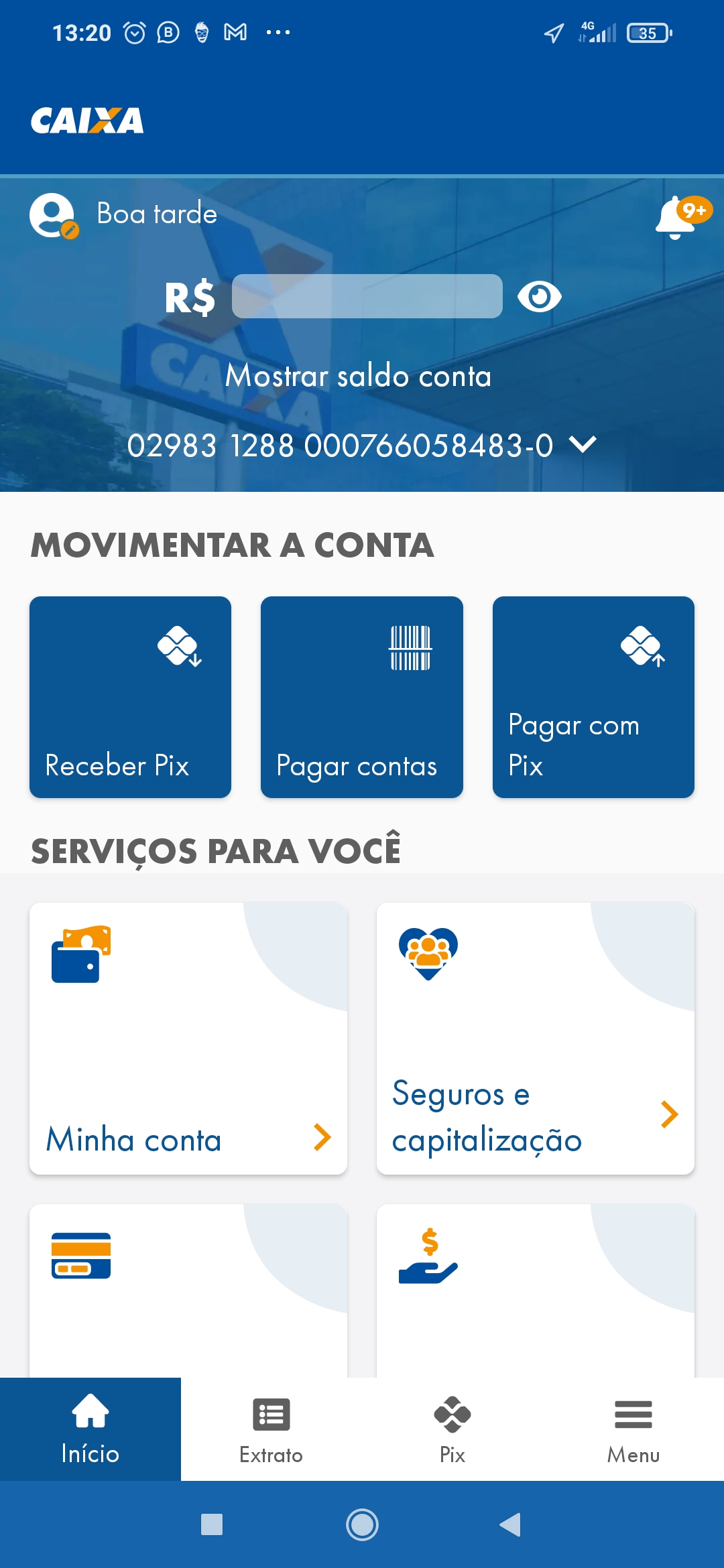Open the Minha conta card
Screen dimensions: 724x1568
(188, 1038)
